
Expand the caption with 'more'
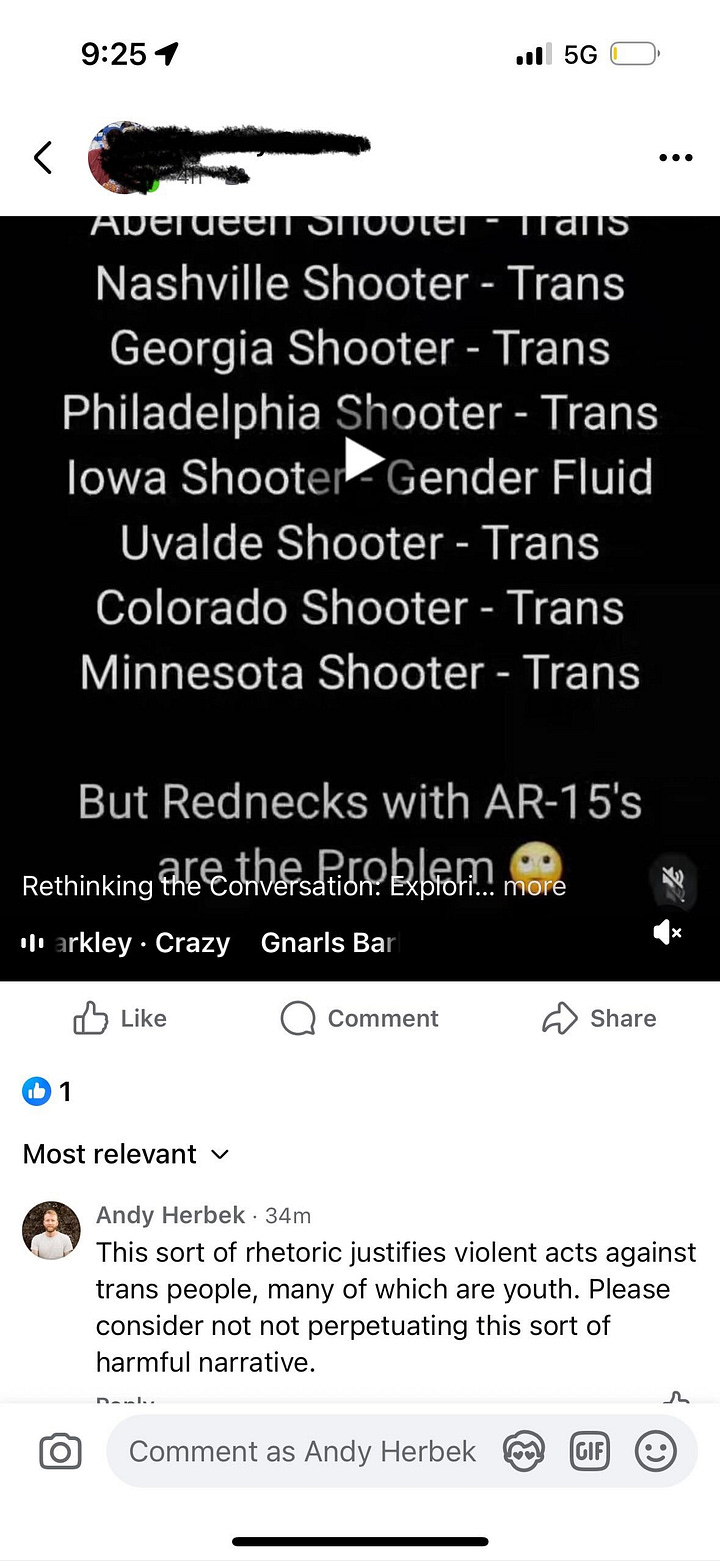[534, 886]
